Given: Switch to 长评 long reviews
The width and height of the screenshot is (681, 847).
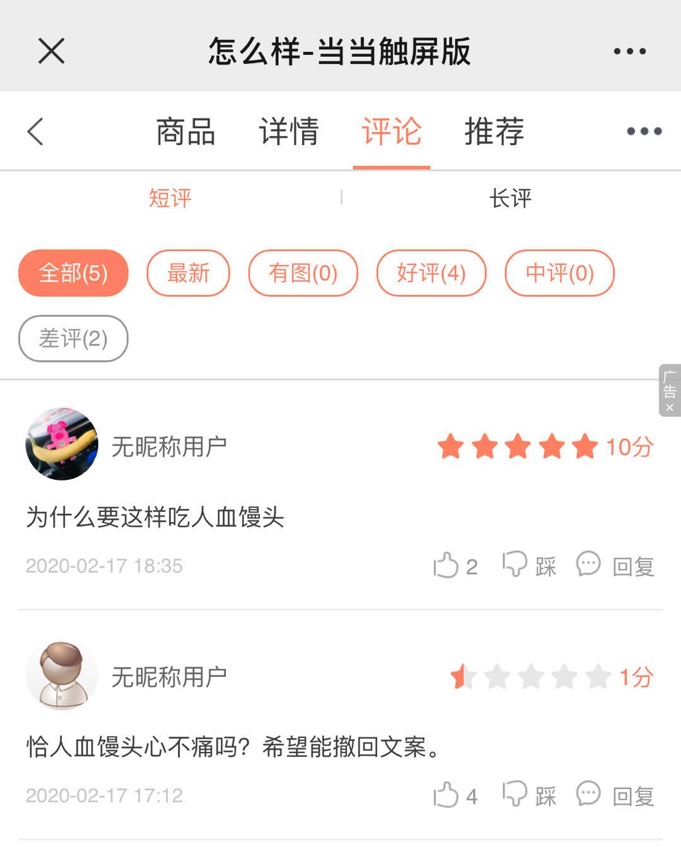Looking at the screenshot, I should coord(510,198).
